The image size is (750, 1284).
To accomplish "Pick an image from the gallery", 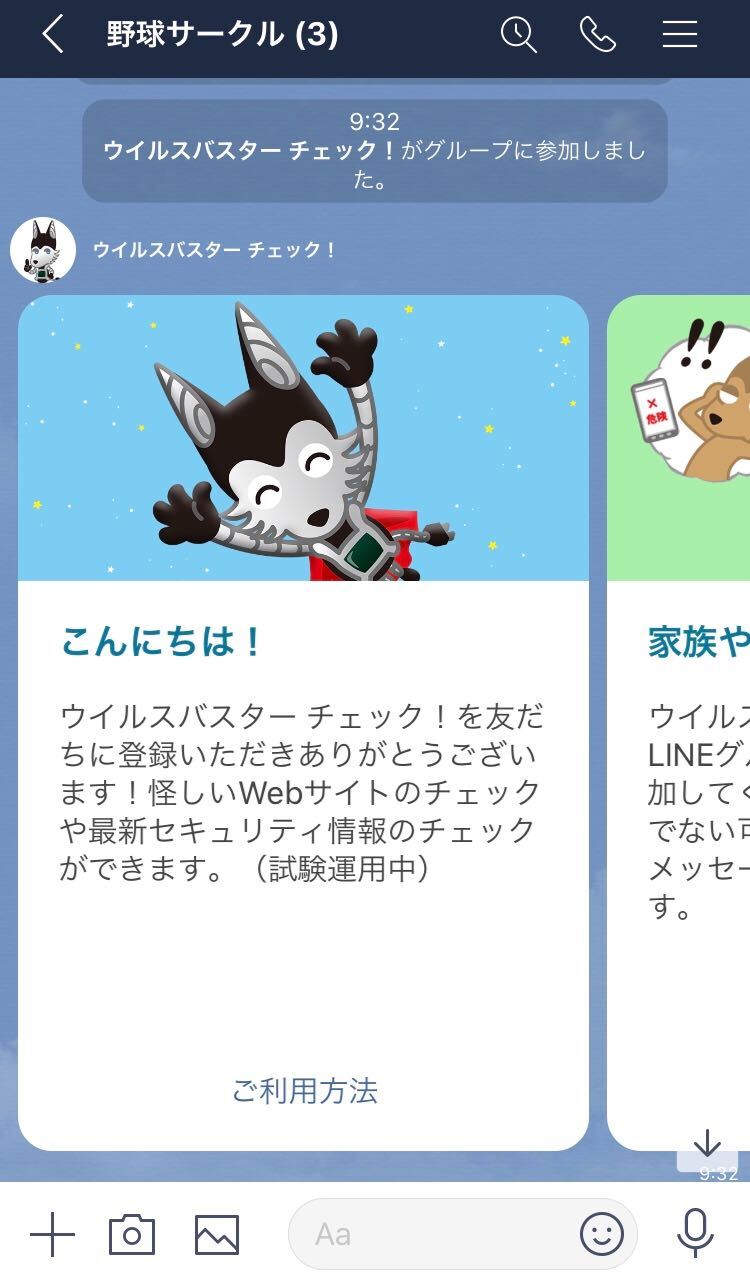I will tap(217, 1236).
